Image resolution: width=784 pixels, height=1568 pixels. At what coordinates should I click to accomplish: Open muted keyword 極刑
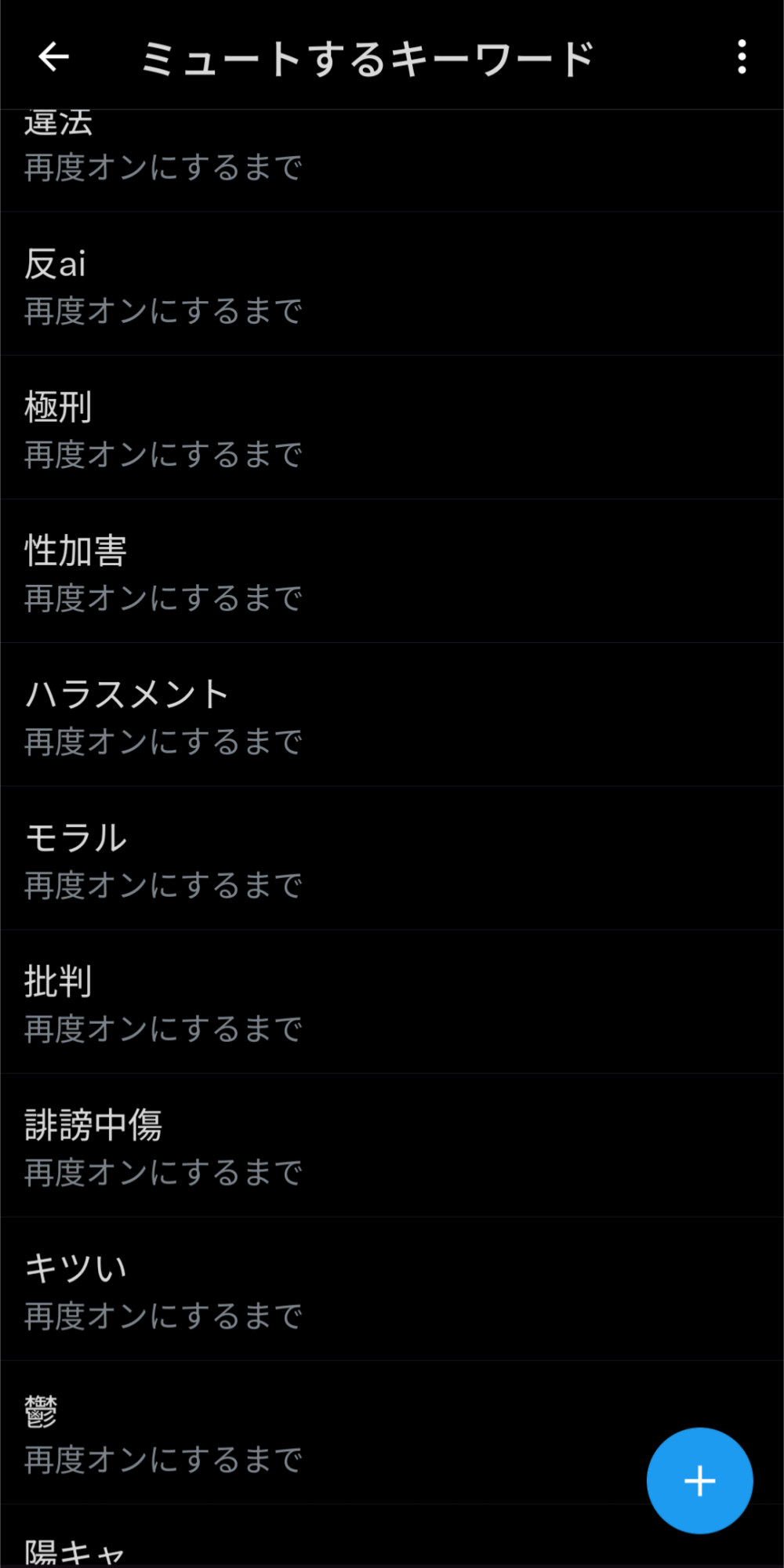(392, 427)
